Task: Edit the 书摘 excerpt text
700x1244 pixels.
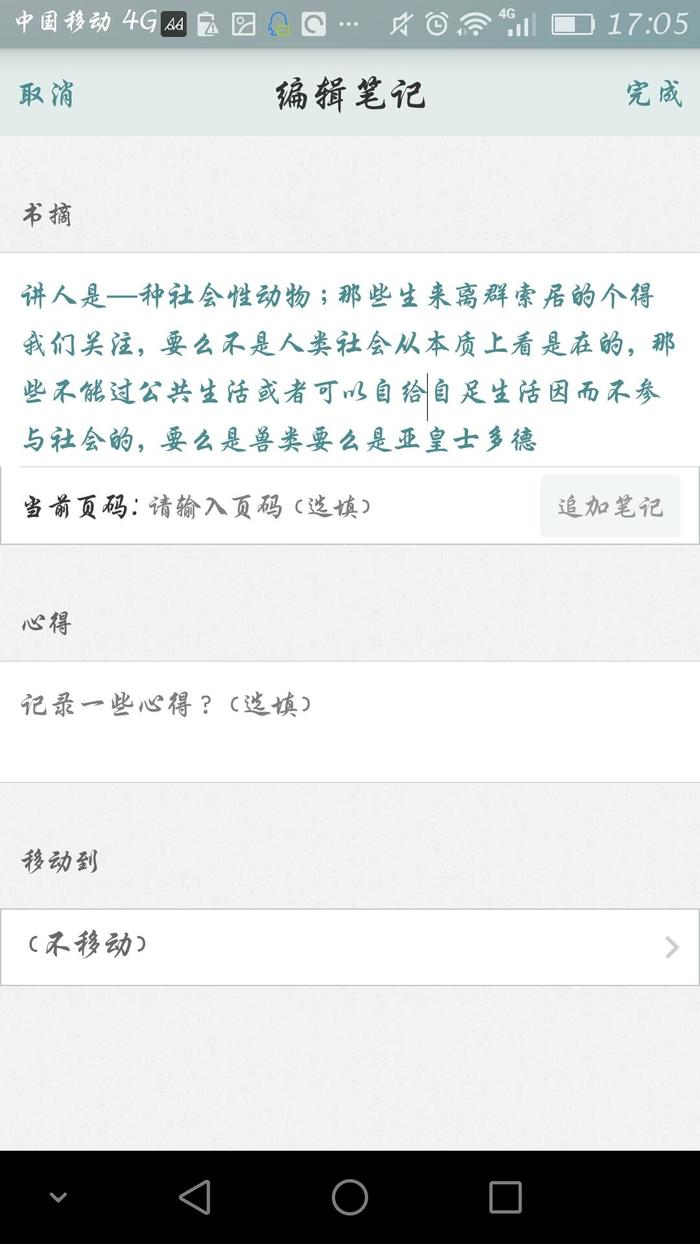Action: [349, 366]
